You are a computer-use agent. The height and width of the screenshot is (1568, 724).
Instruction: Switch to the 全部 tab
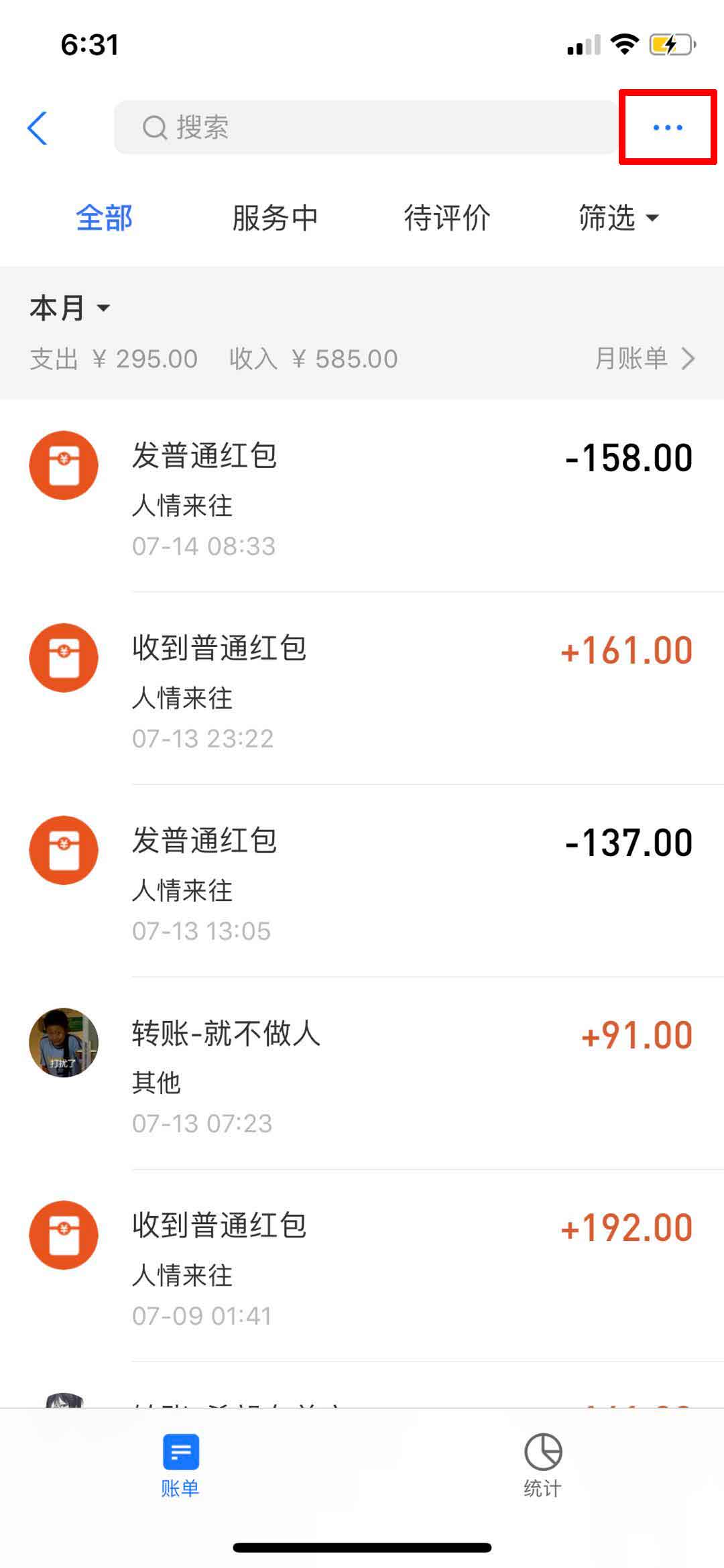coord(105,218)
